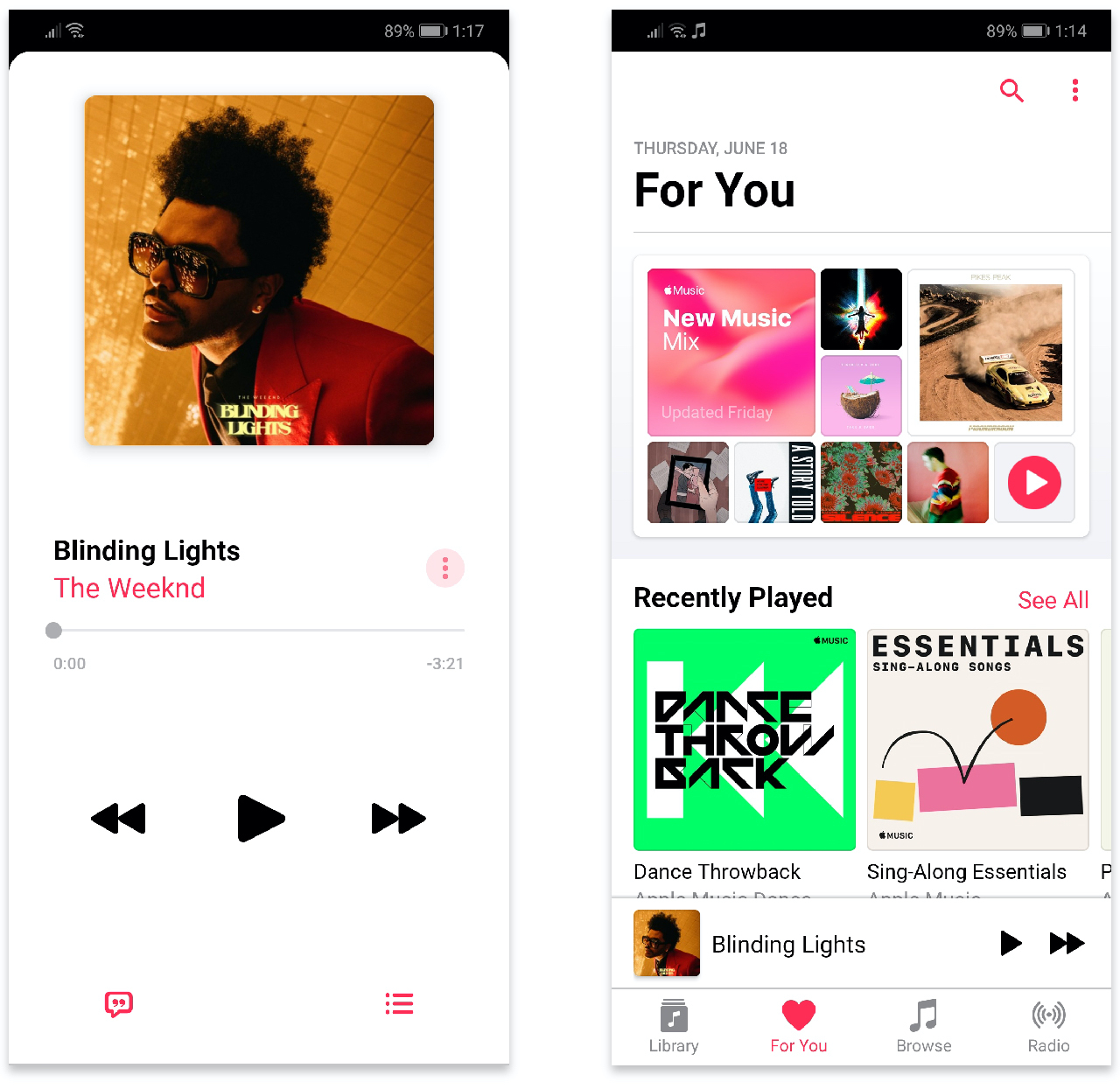Image resolution: width=1120 pixels, height=1089 pixels.
Task: Tap play in the mini player bar
Action: (x=1011, y=943)
